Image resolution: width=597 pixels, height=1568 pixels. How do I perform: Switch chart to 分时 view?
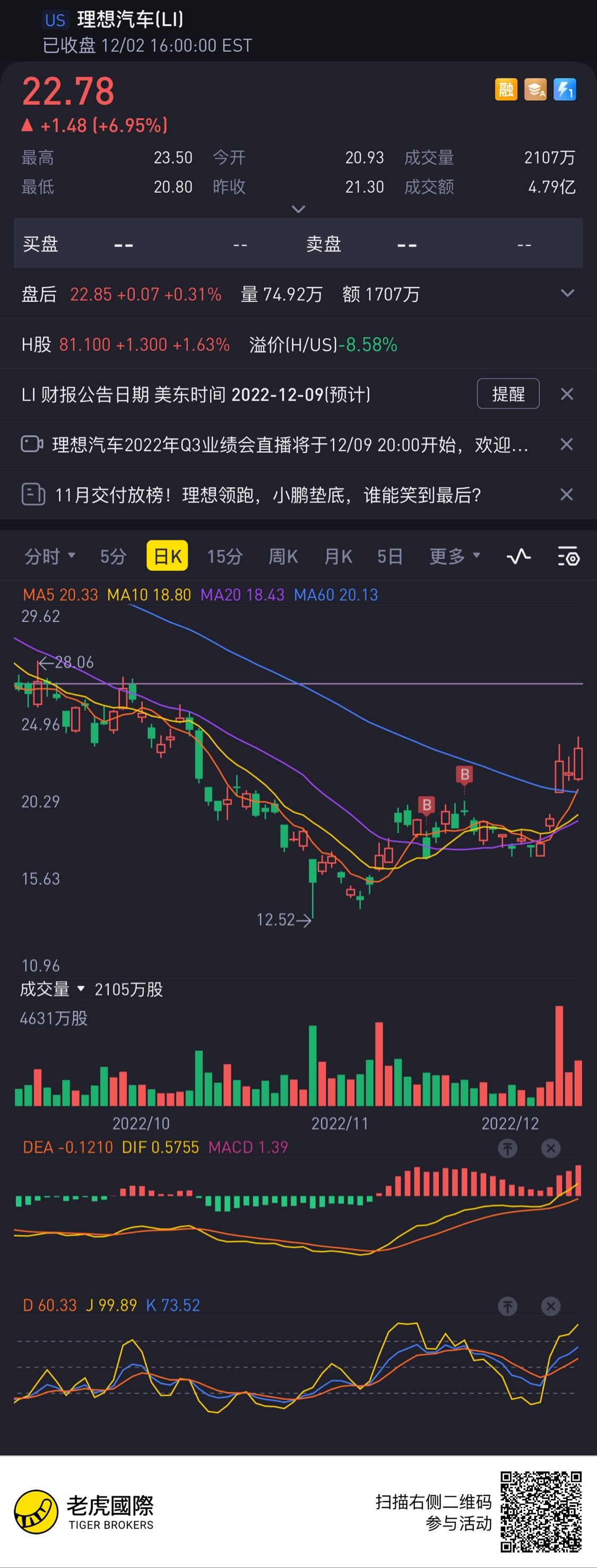[x=49, y=556]
